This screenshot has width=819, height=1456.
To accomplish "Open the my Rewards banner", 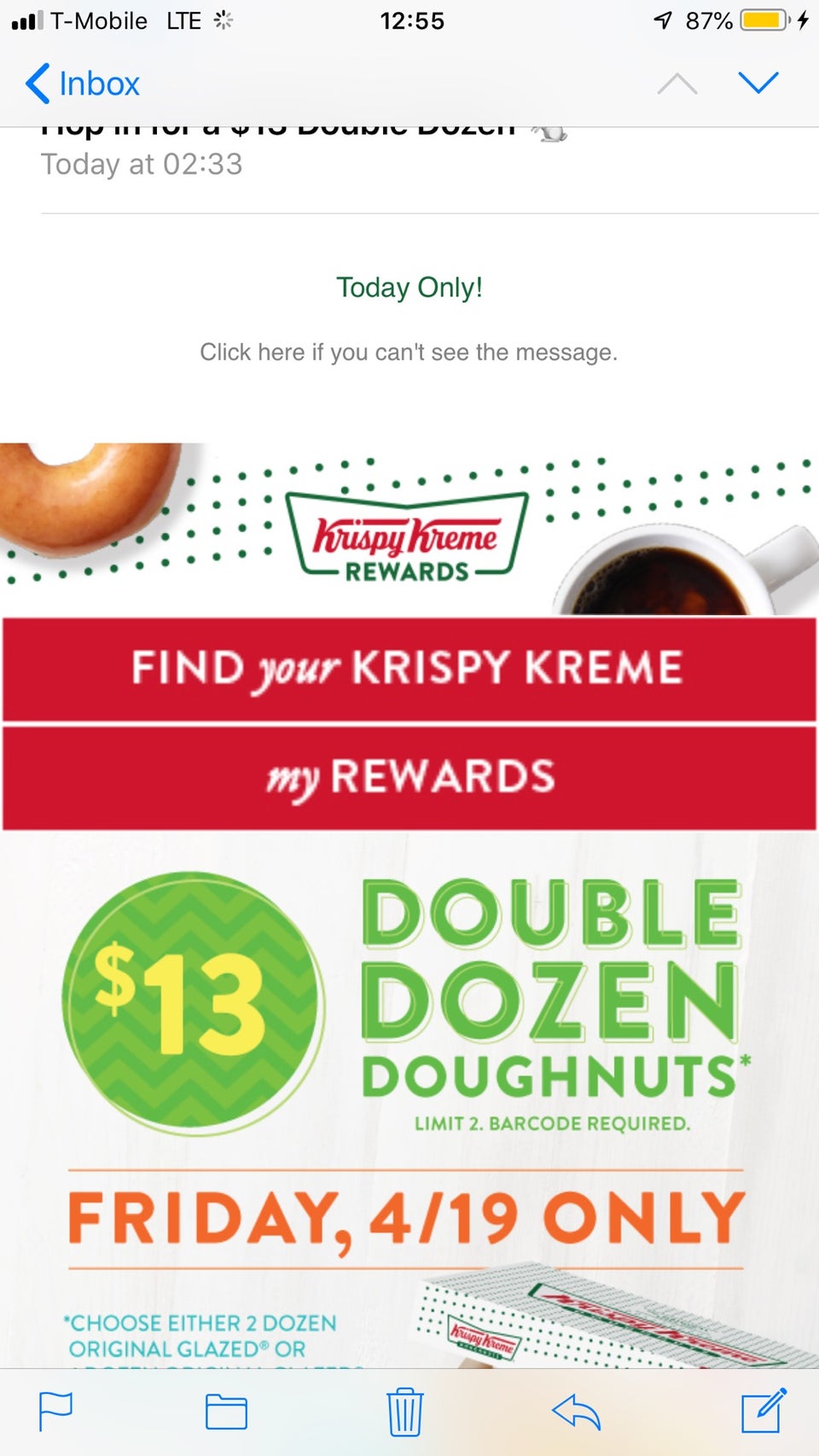I will coord(409,777).
